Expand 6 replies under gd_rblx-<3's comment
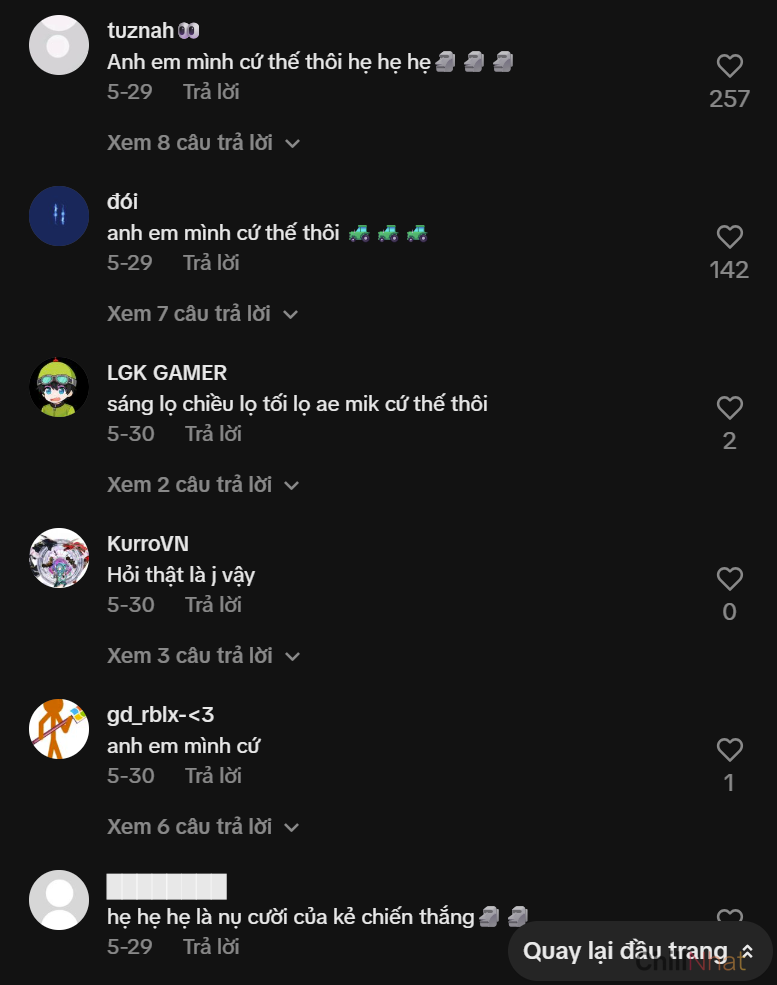The width and height of the screenshot is (777, 985). 203,827
